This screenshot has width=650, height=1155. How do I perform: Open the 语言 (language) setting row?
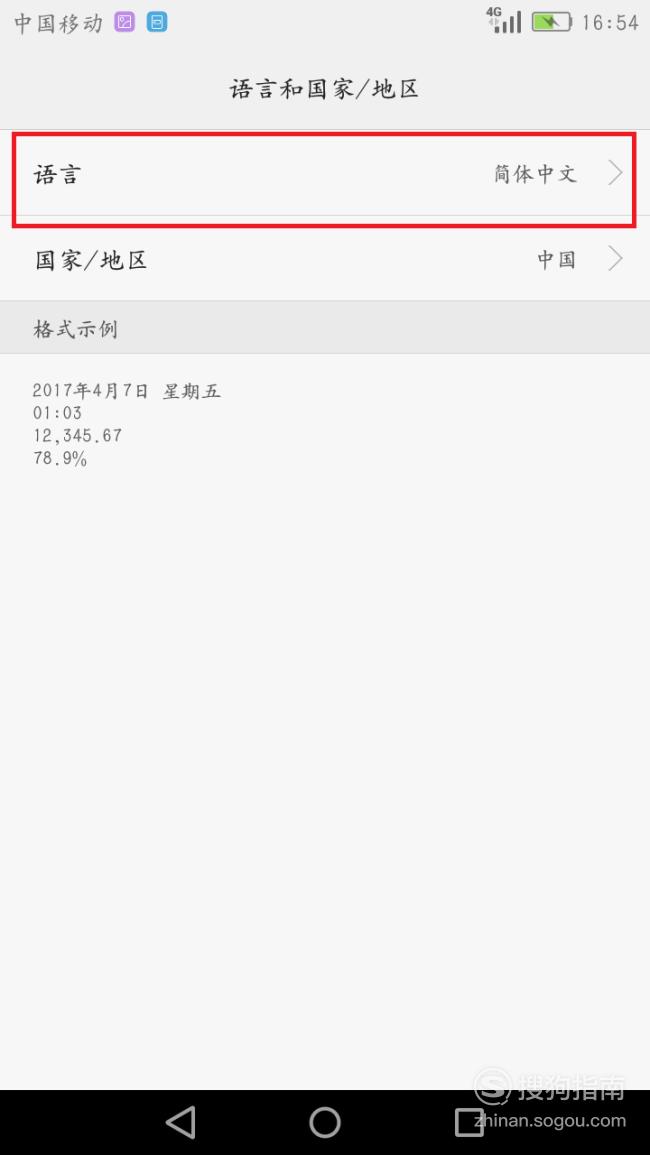click(x=324, y=174)
